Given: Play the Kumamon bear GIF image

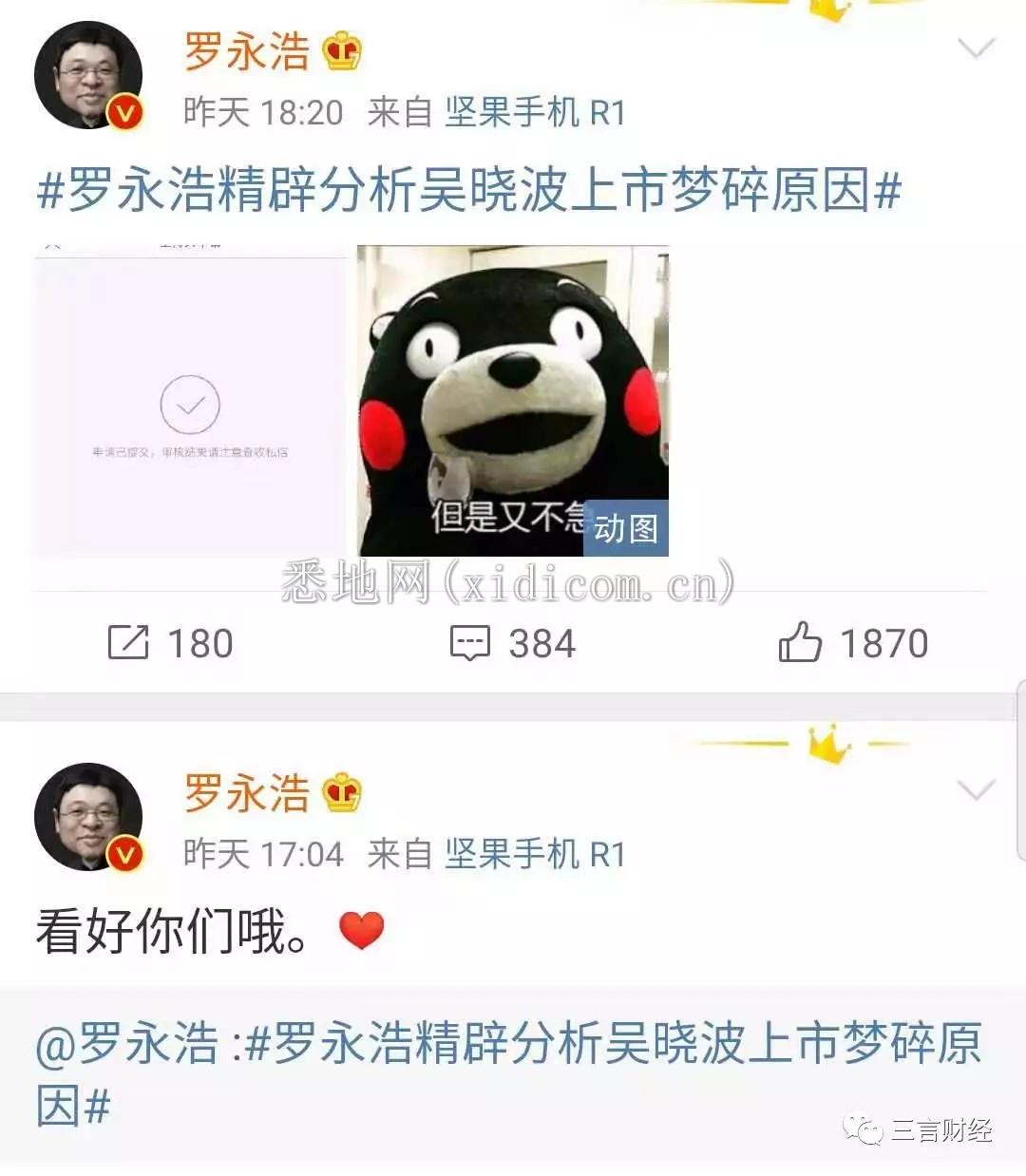Looking at the screenshot, I should [x=513, y=401].
